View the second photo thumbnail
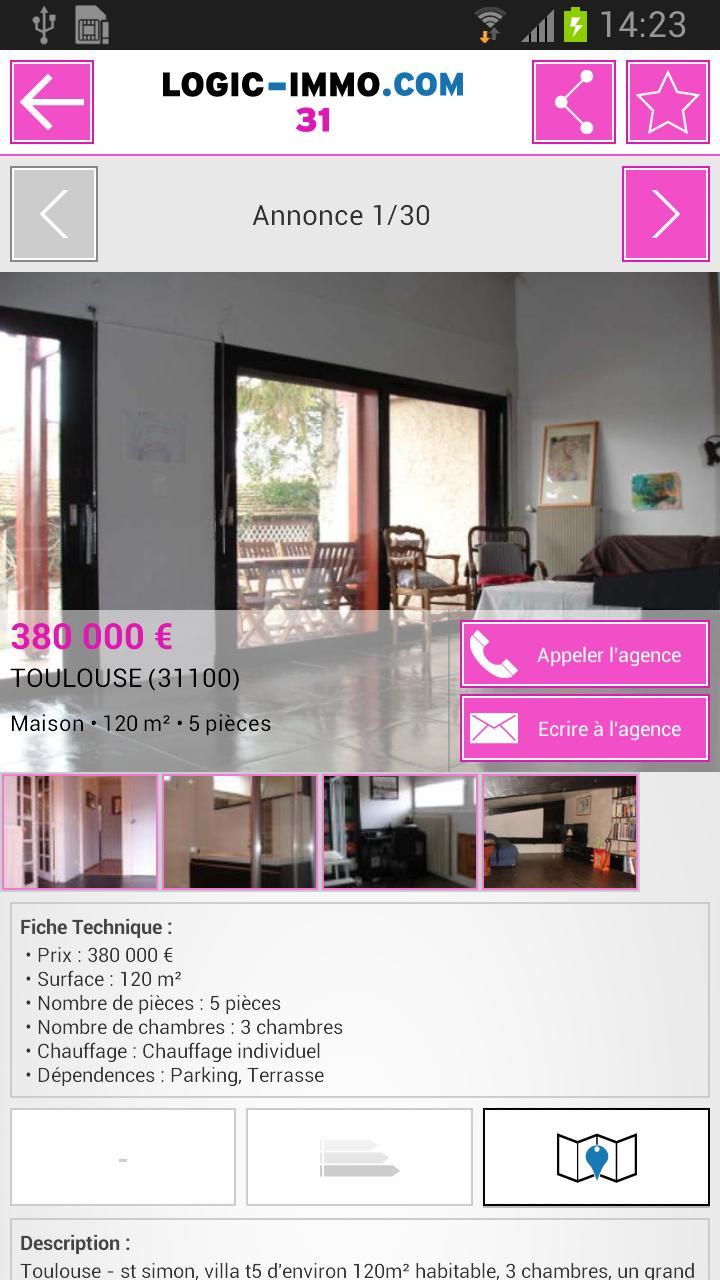The image size is (720, 1280). [x=240, y=832]
